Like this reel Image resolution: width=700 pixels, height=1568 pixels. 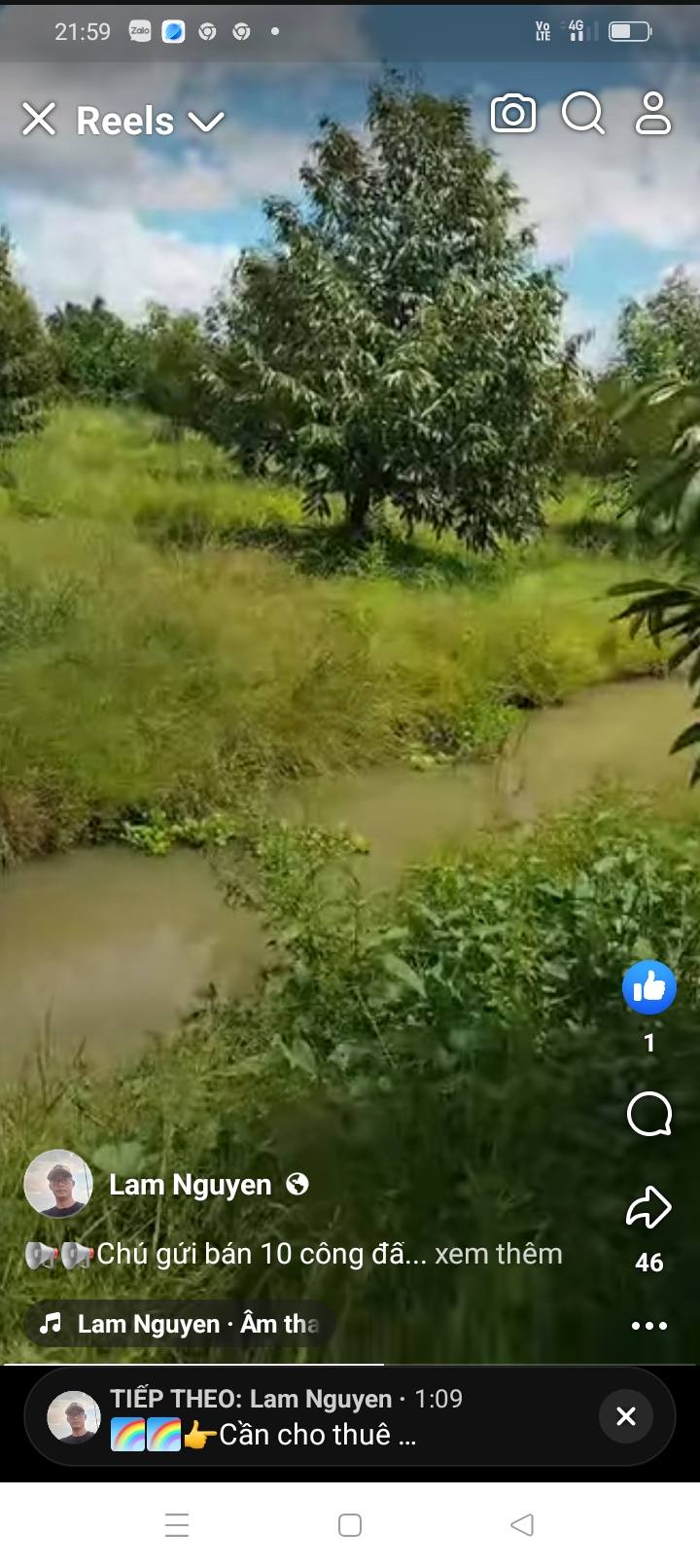point(648,987)
